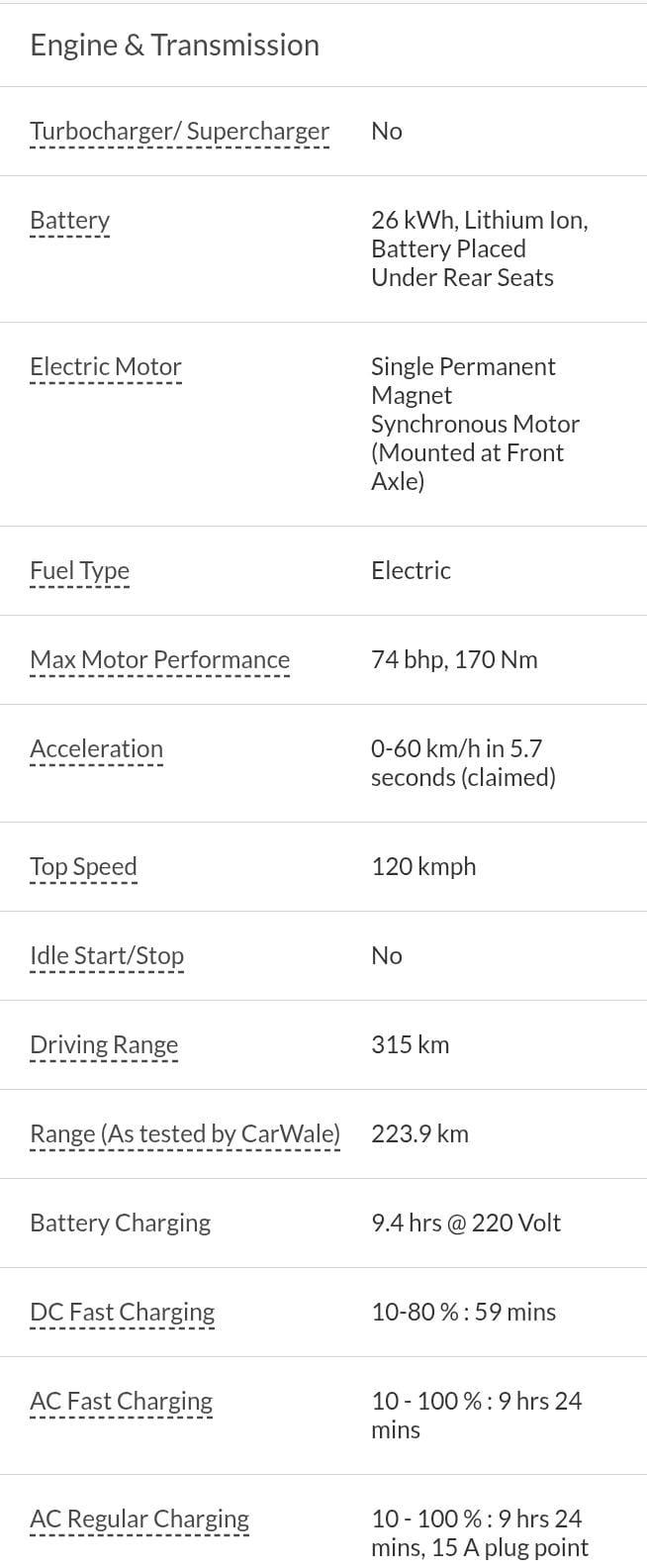The image size is (647, 1568).
Task: Open Max Motor Performance definition
Action: point(159,660)
